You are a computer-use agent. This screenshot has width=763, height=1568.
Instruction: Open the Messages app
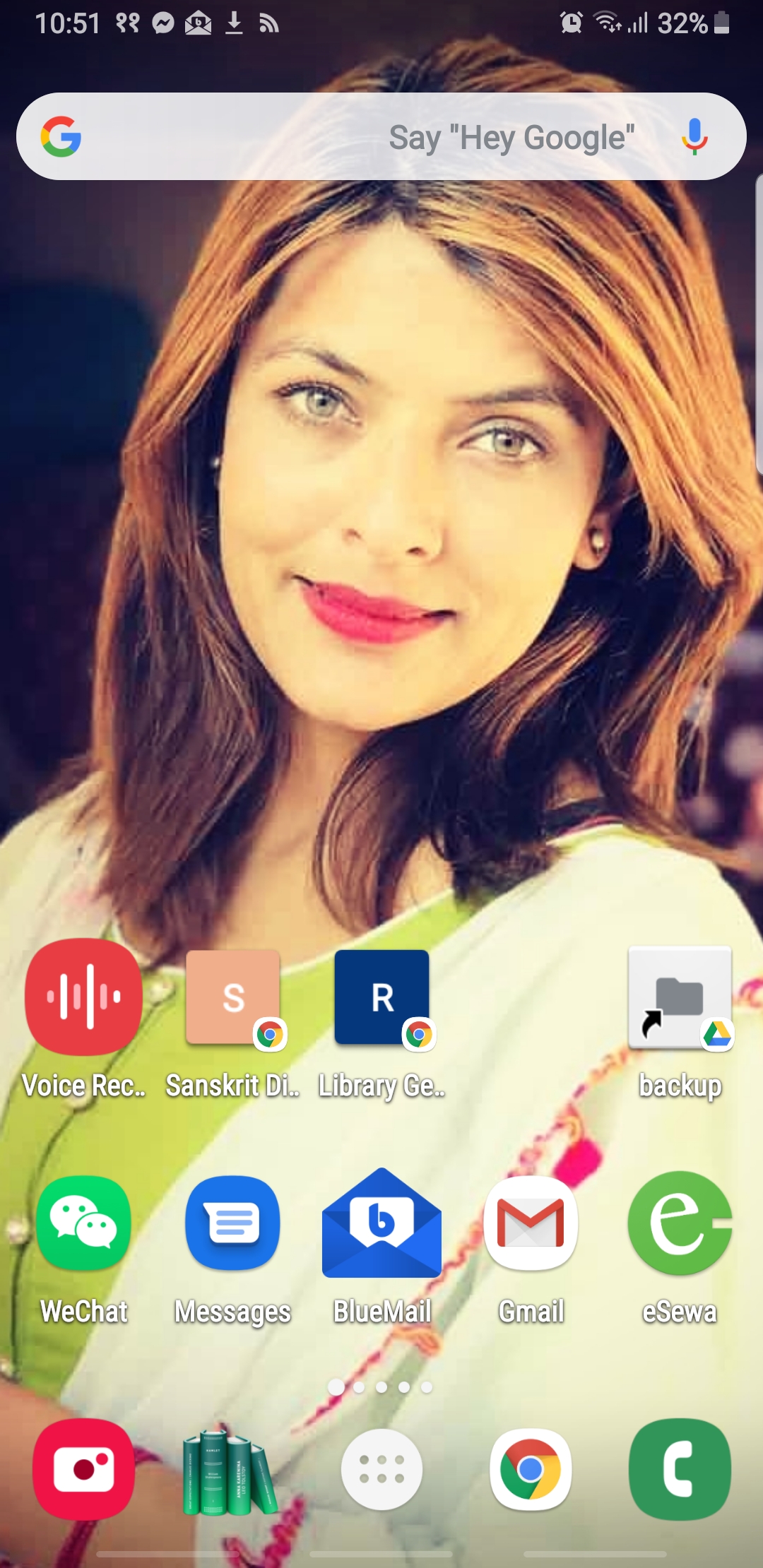(232, 1223)
